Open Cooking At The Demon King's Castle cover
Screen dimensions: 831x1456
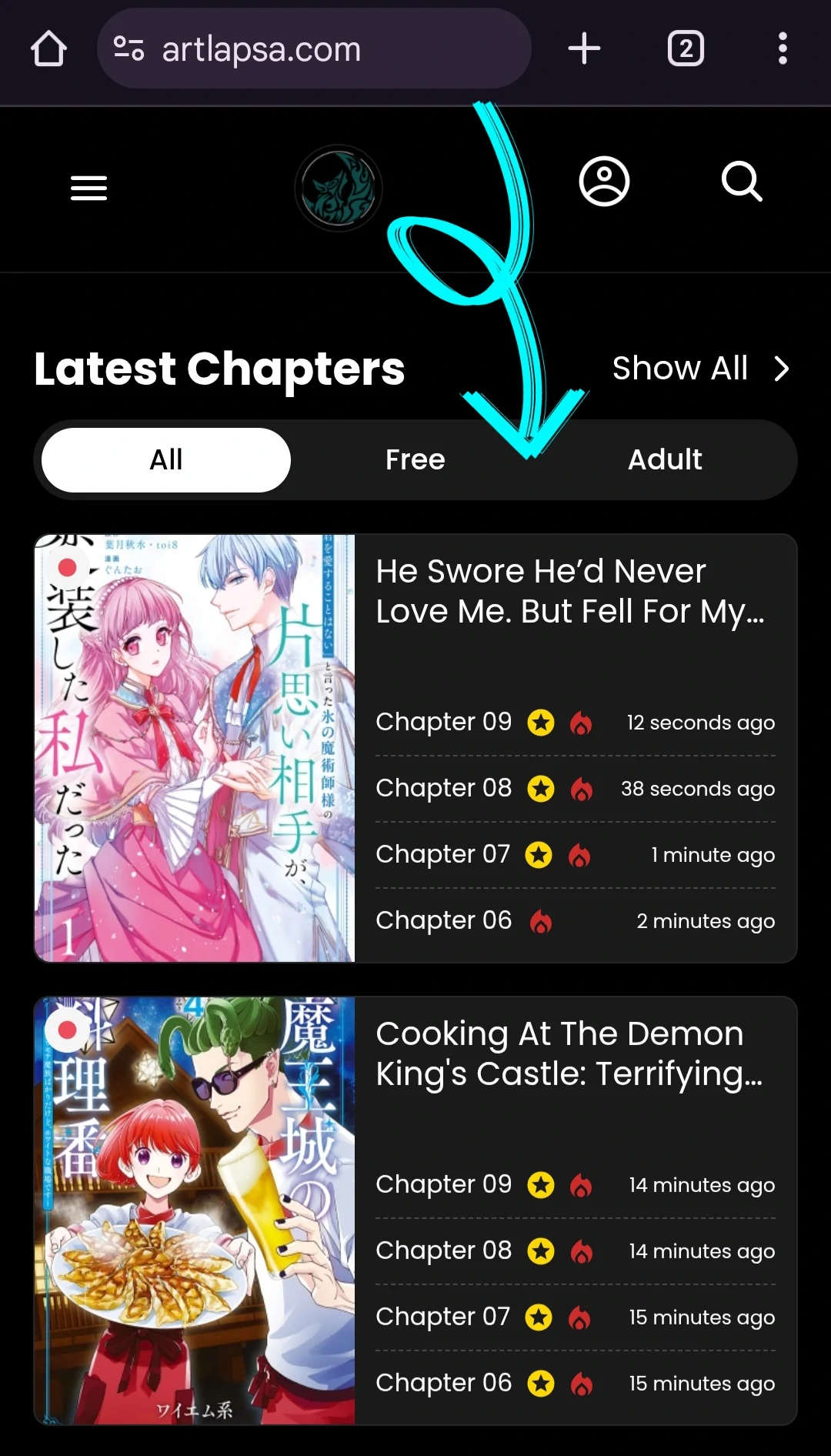pos(195,1210)
